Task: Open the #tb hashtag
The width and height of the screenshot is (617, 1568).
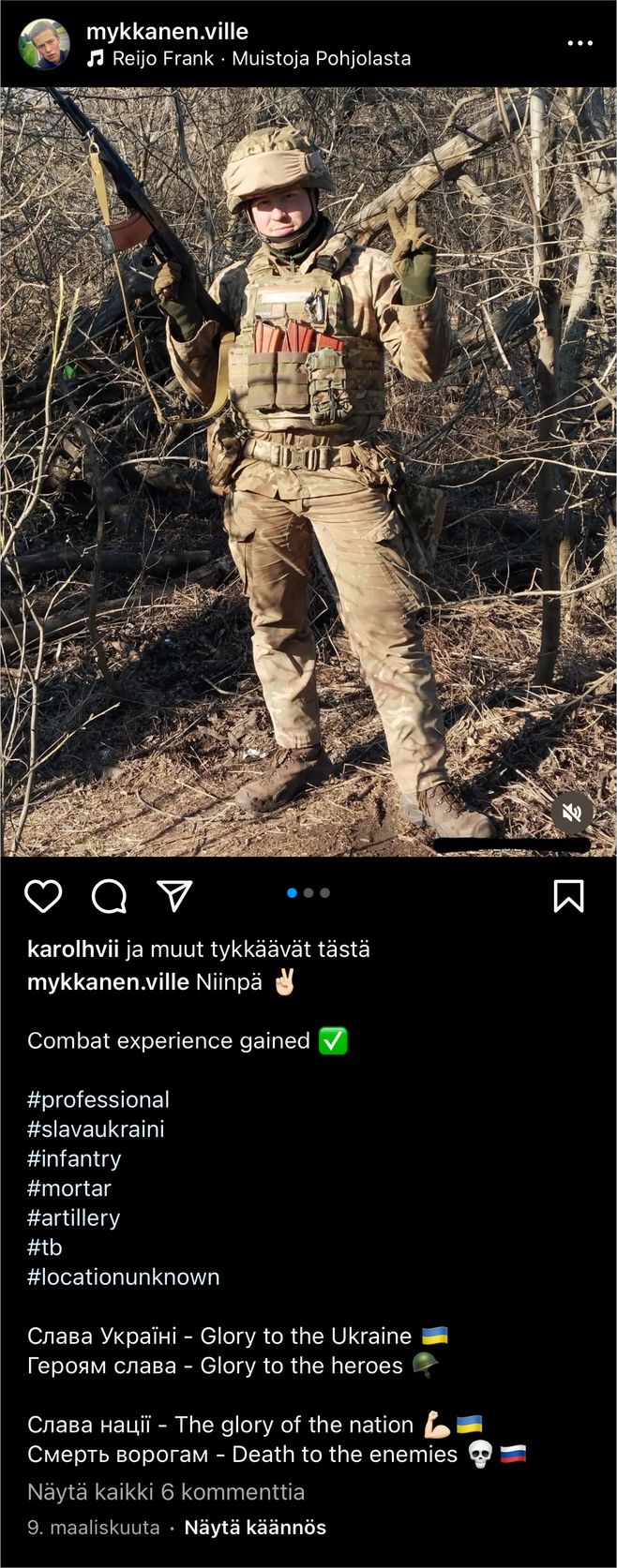Action: (x=44, y=1247)
